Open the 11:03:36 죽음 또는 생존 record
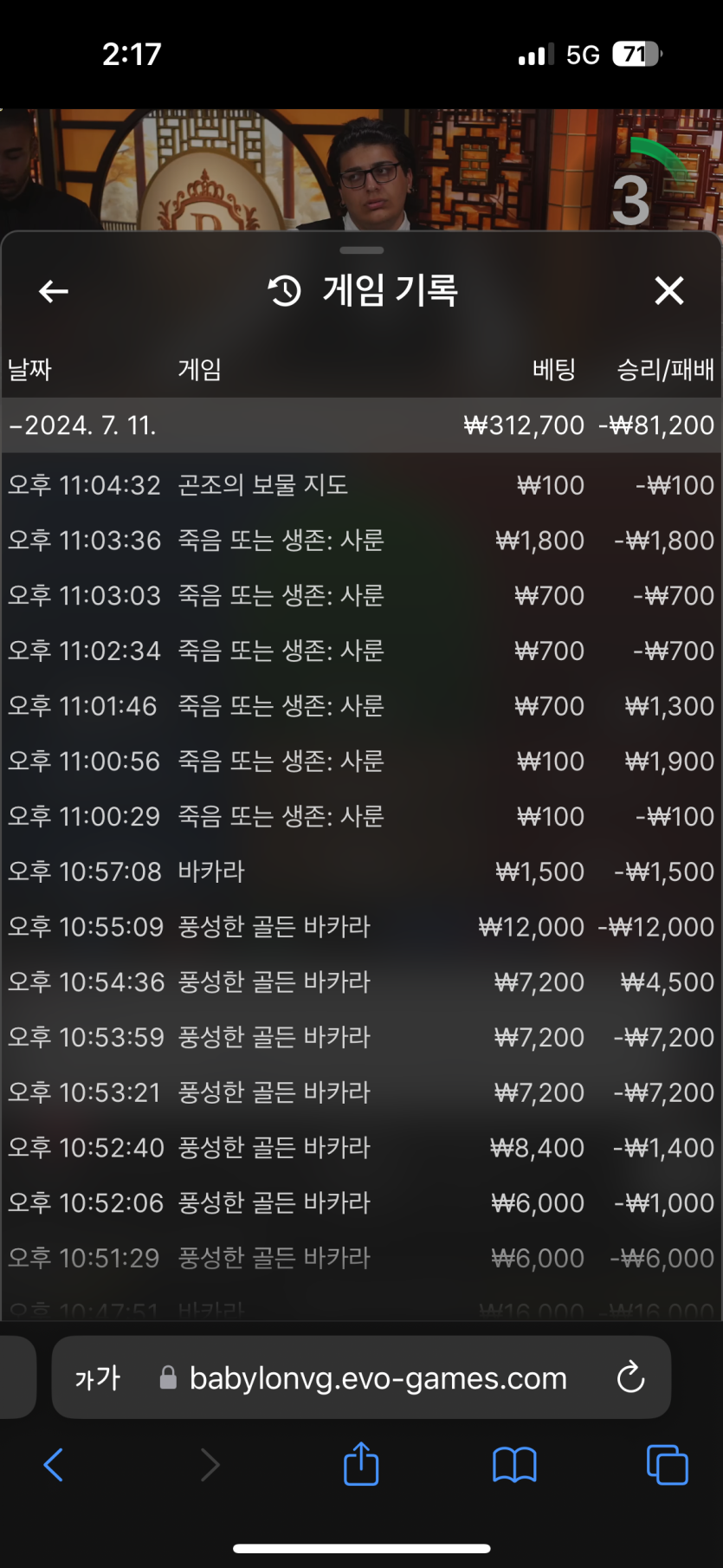Image resolution: width=723 pixels, height=1568 pixels. click(x=360, y=541)
